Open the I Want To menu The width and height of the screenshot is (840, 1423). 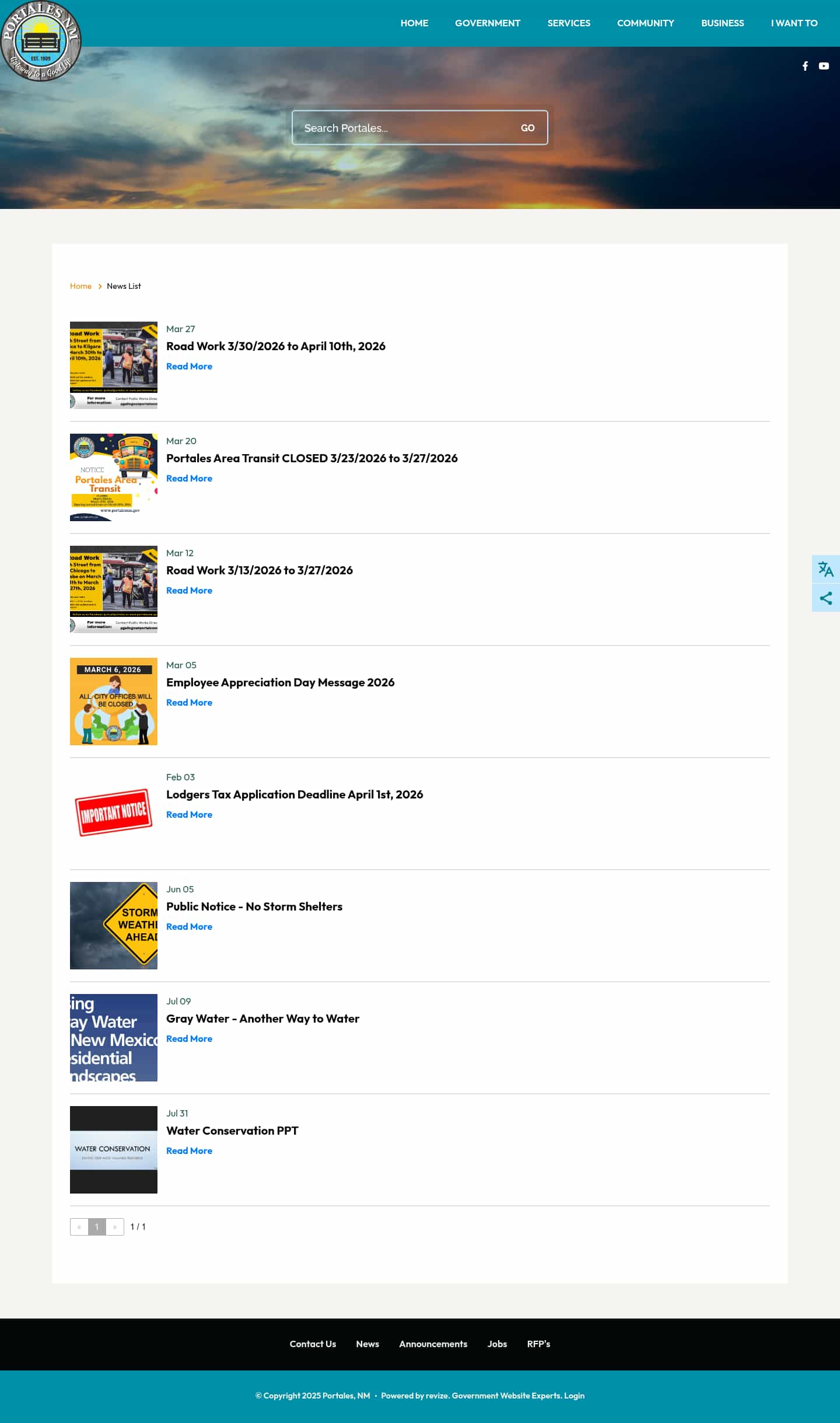click(x=793, y=23)
